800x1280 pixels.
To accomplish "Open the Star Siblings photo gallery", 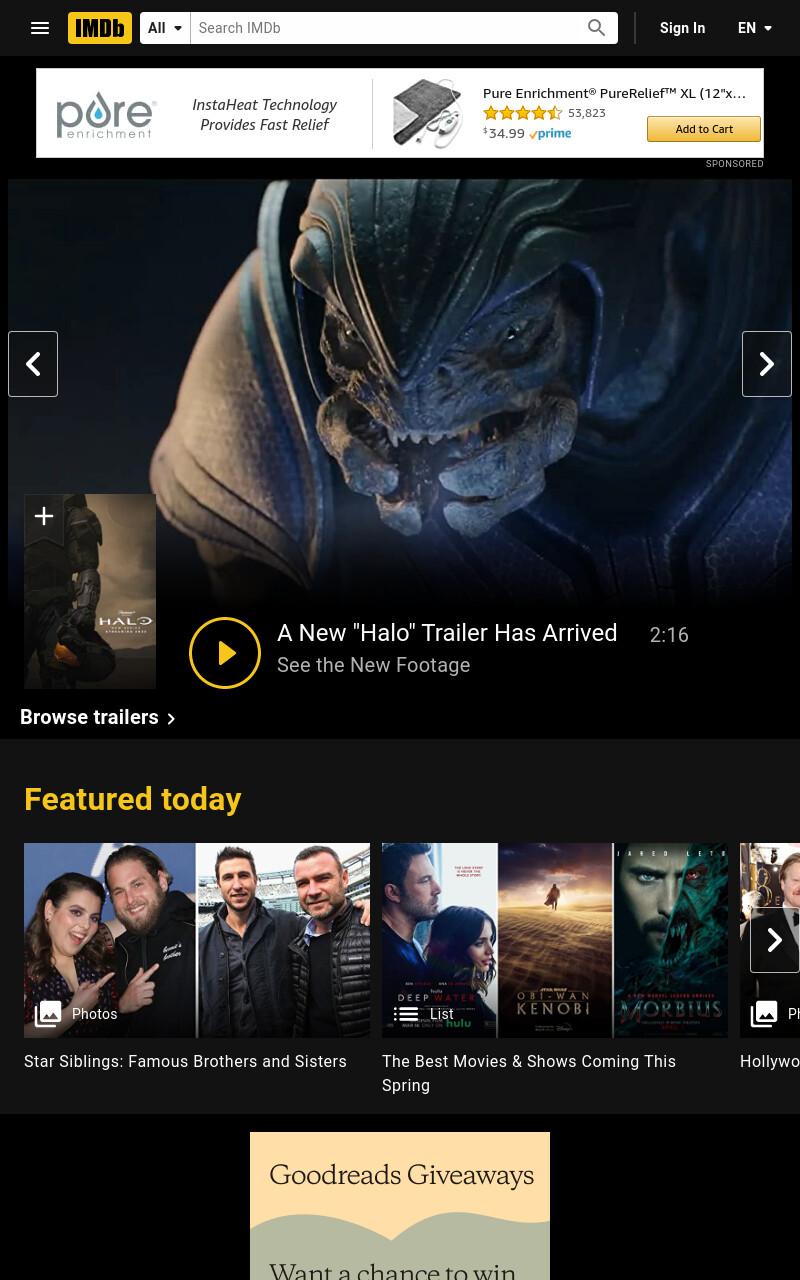I will pyautogui.click(x=197, y=940).
